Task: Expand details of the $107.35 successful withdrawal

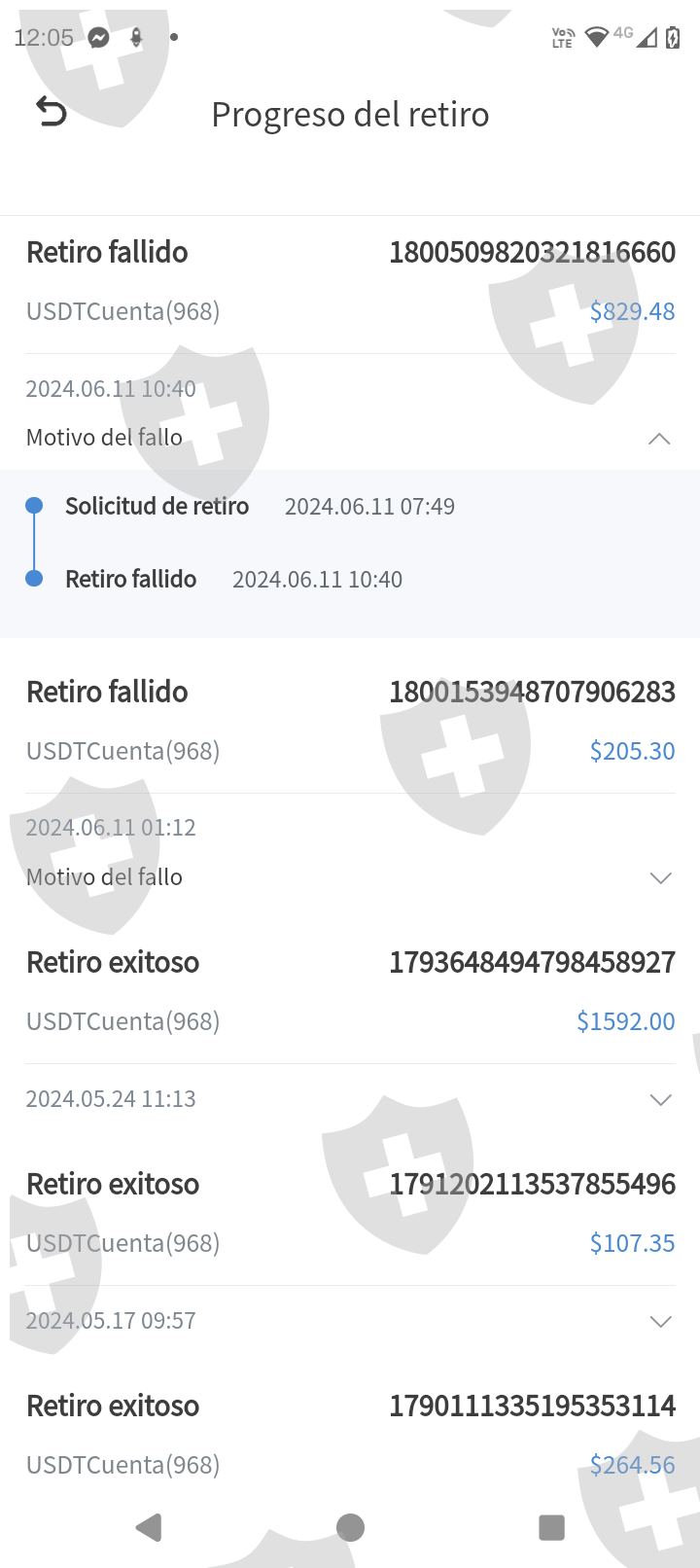Action: click(x=660, y=1322)
